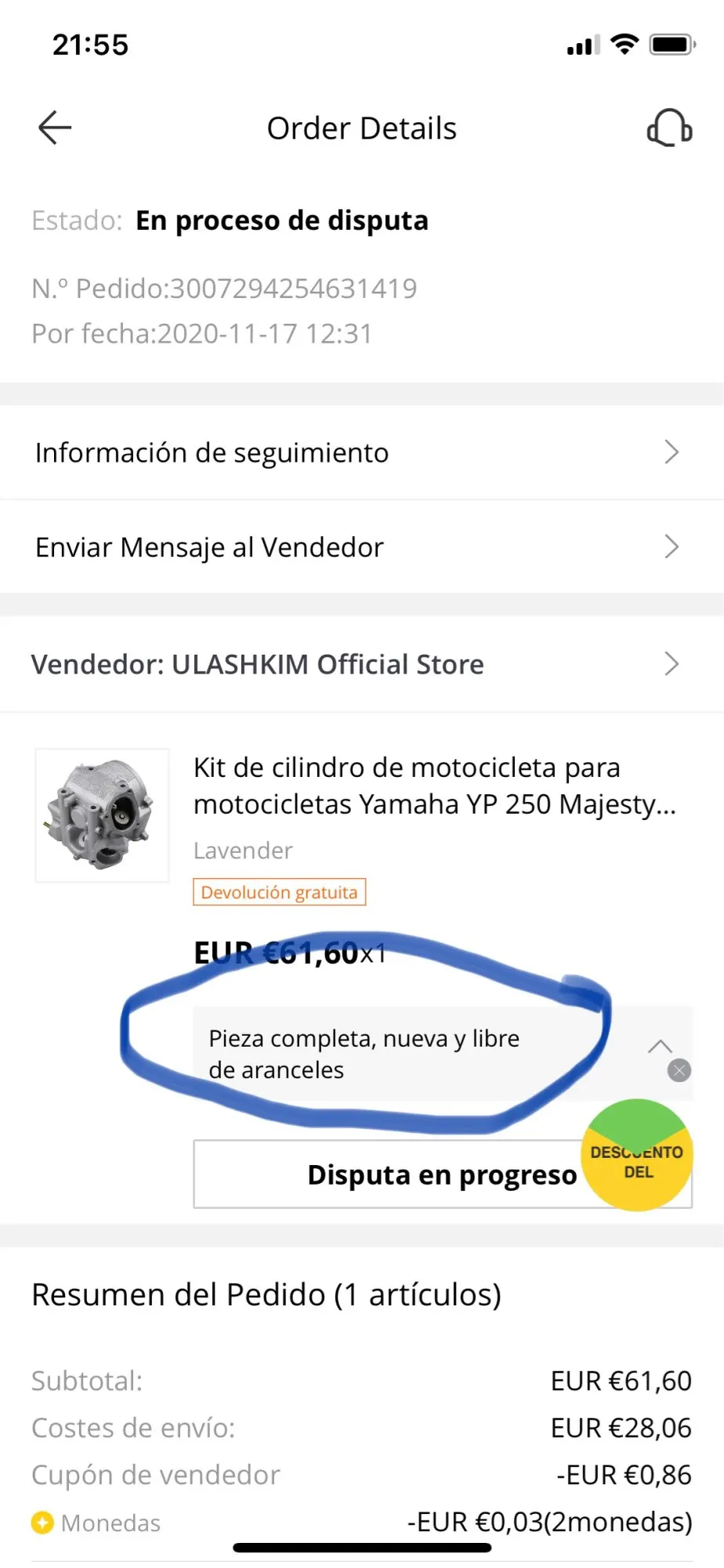
Task: Open customer support headset icon
Action: (669, 128)
